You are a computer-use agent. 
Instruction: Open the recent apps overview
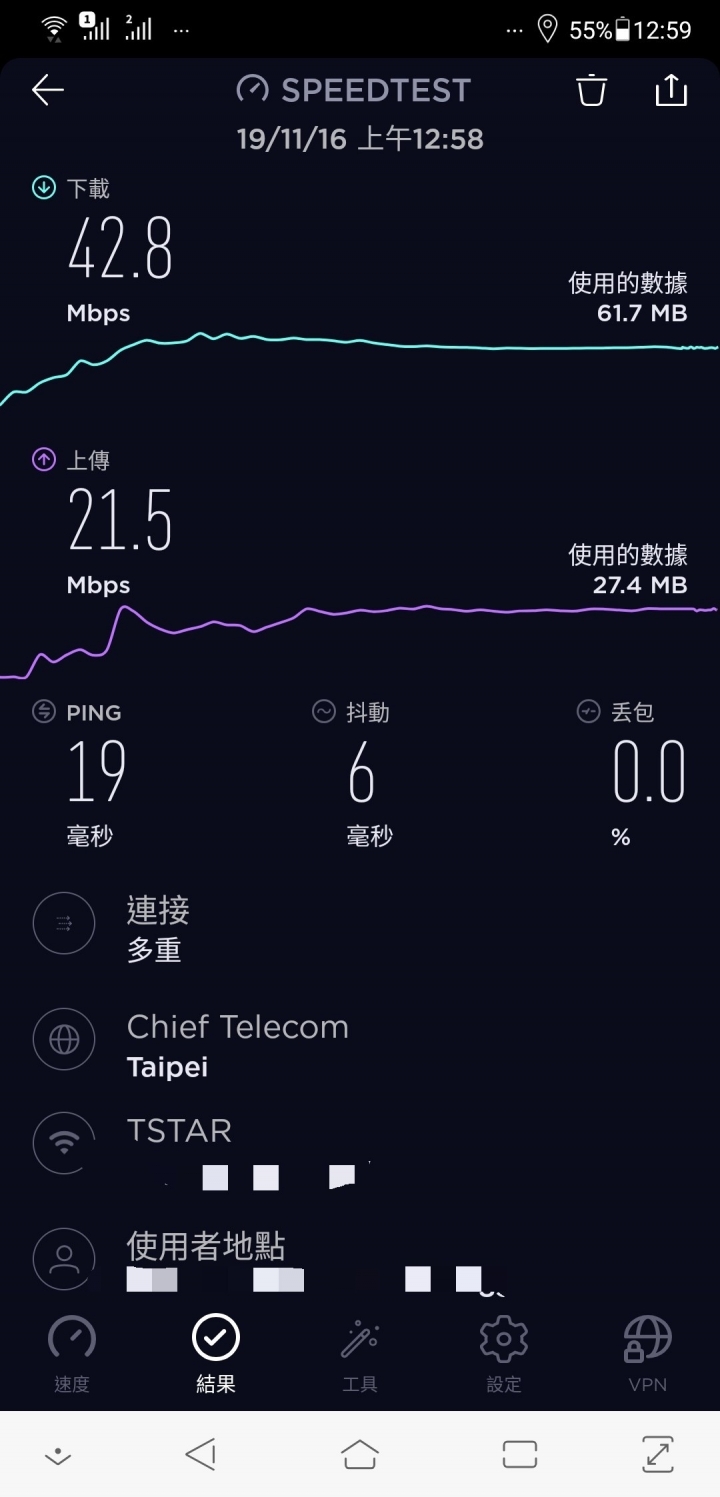tap(520, 1454)
